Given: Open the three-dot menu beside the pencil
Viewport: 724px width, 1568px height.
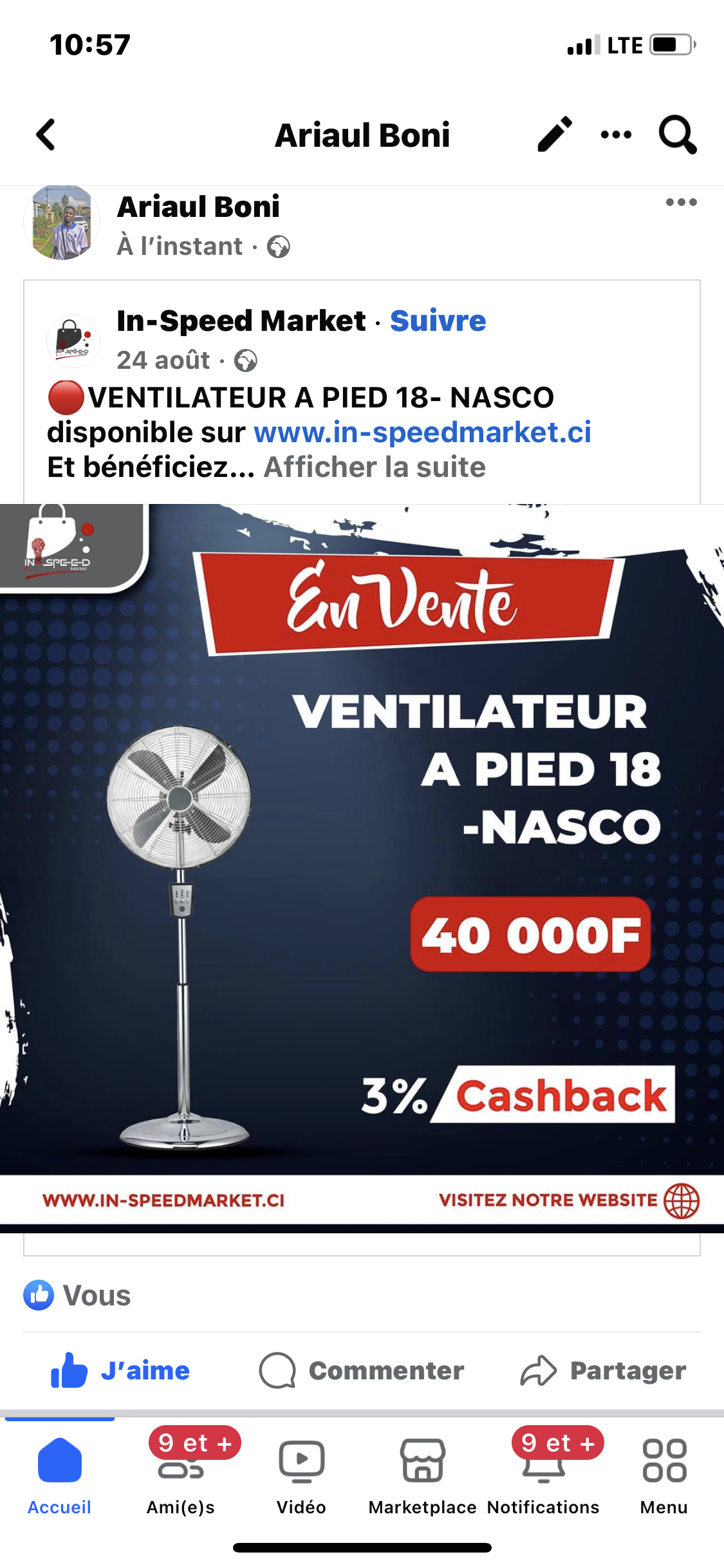Looking at the screenshot, I should click(616, 135).
